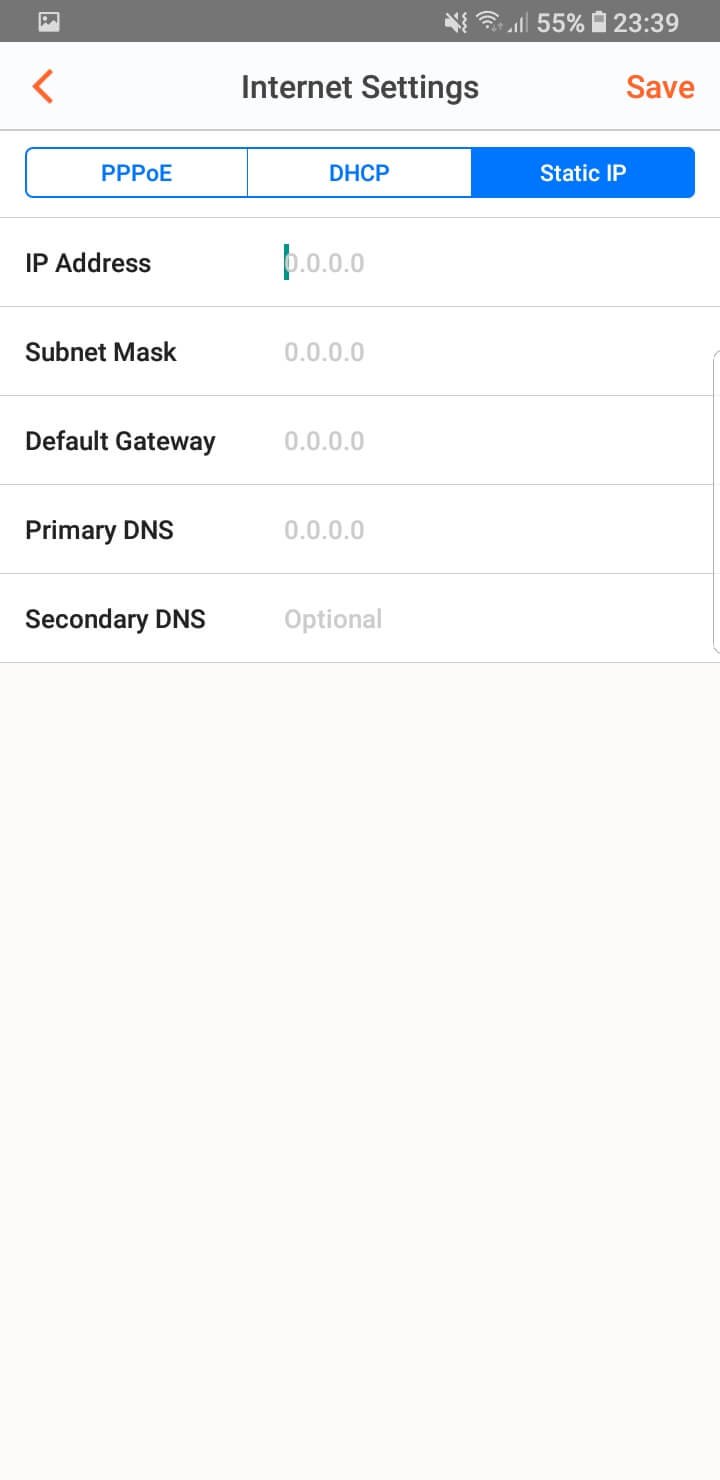This screenshot has height=1480, width=720.
Task: Save the internet settings
Action: pyautogui.click(x=660, y=87)
